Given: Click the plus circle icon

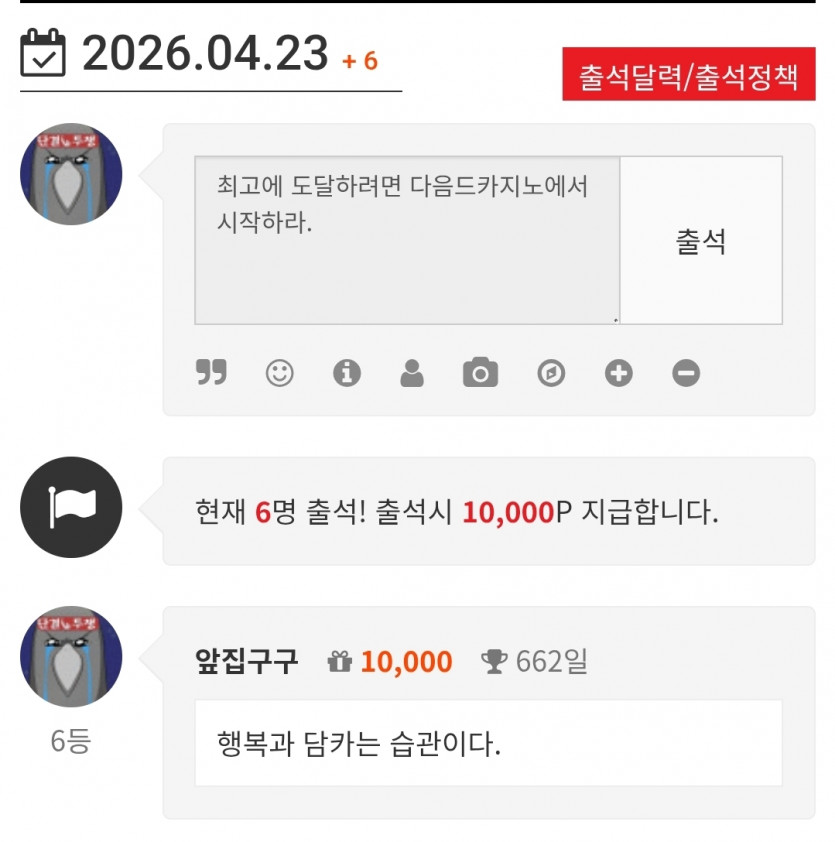Looking at the screenshot, I should coord(617,372).
